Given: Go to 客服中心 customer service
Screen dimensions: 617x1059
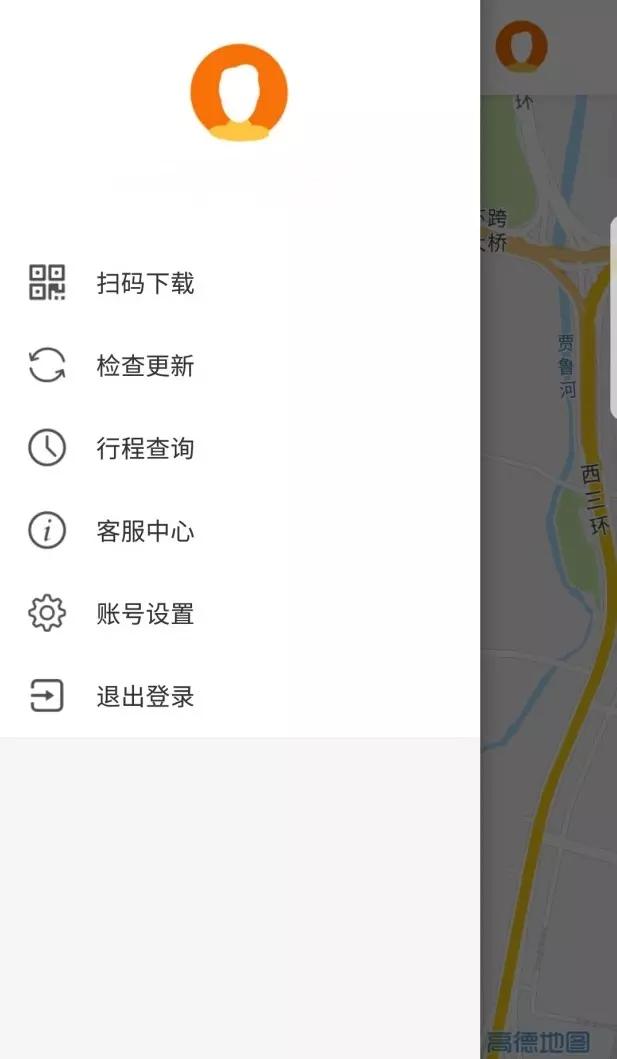Looking at the screenshot, I should click(x=144, y=531).
